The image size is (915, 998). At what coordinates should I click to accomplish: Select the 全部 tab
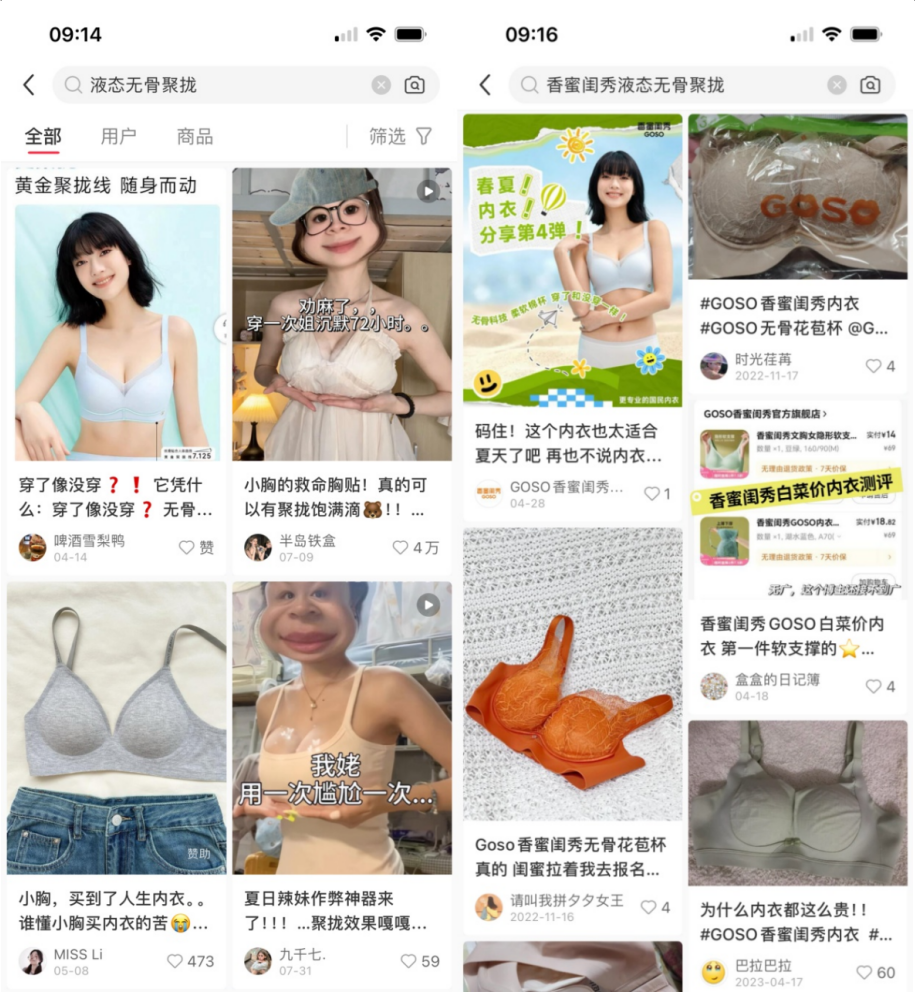pyautogui.click(x=43, y=137)
